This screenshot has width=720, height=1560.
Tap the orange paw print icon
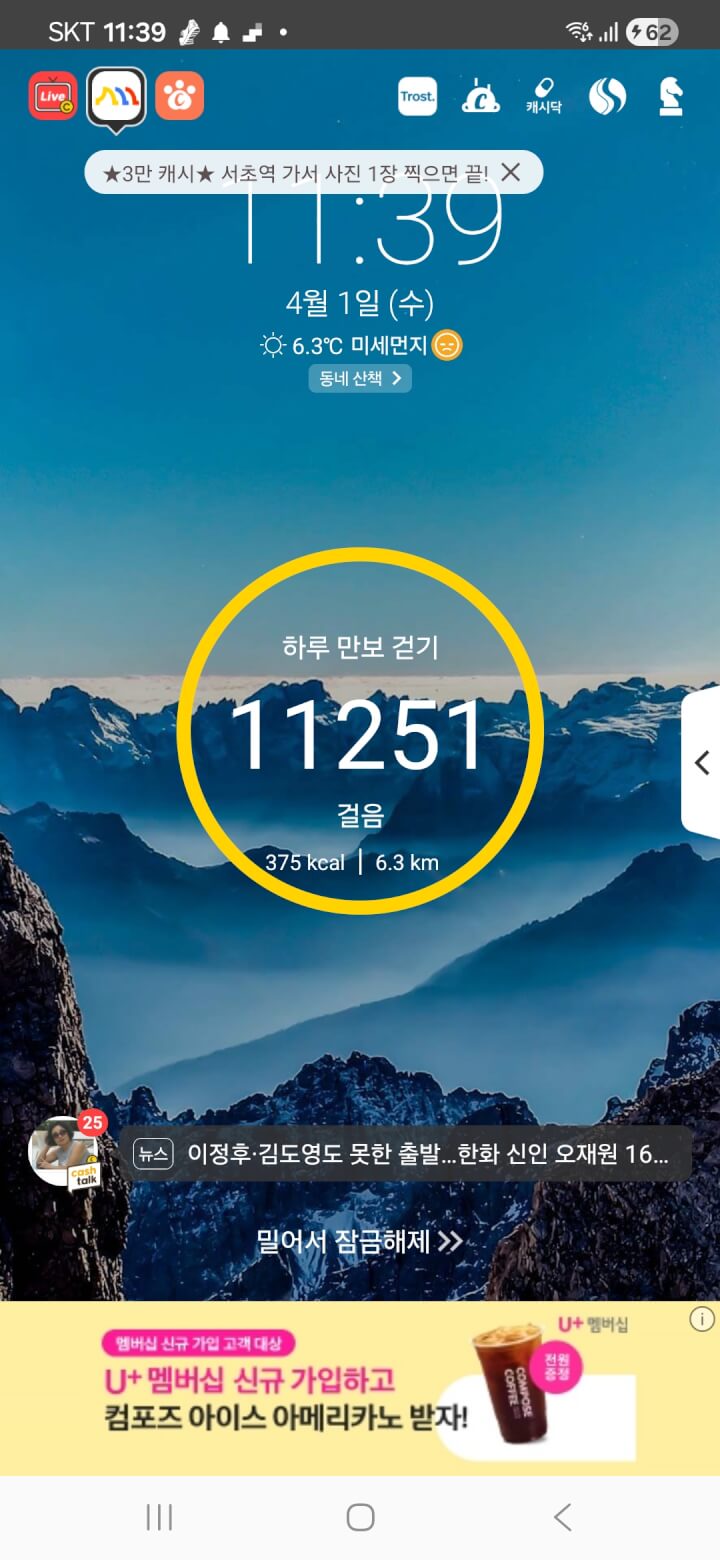point(180,96)
